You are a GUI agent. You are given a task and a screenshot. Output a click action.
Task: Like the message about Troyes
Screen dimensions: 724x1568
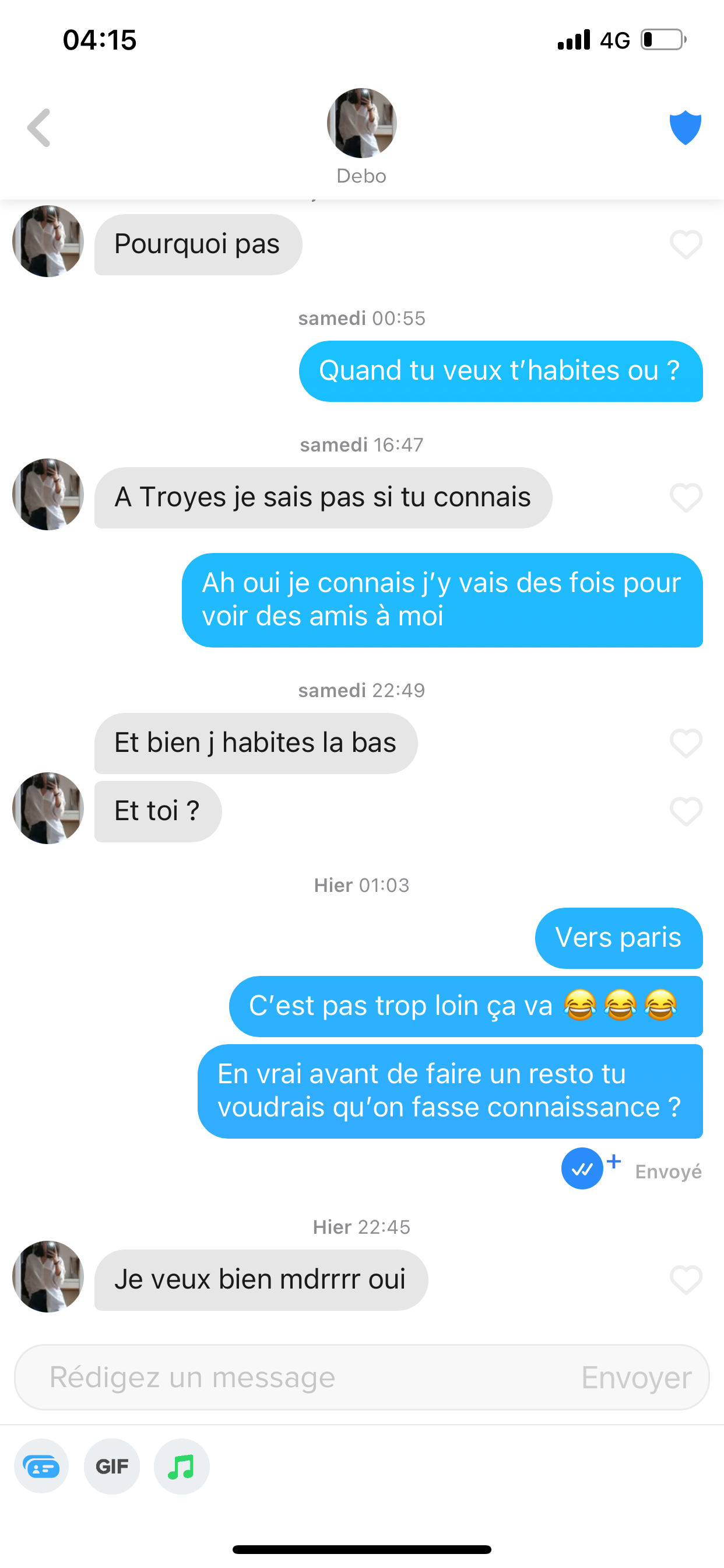point(686,498)
